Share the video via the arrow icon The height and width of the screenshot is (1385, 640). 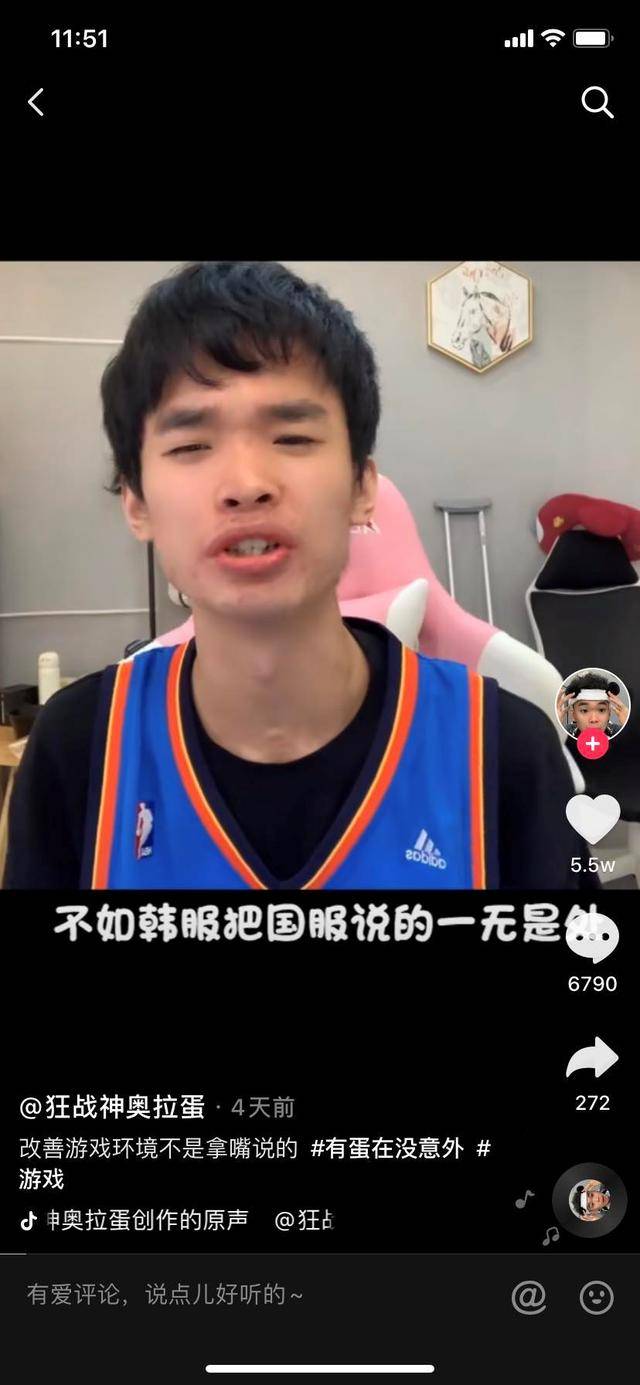593,1060
